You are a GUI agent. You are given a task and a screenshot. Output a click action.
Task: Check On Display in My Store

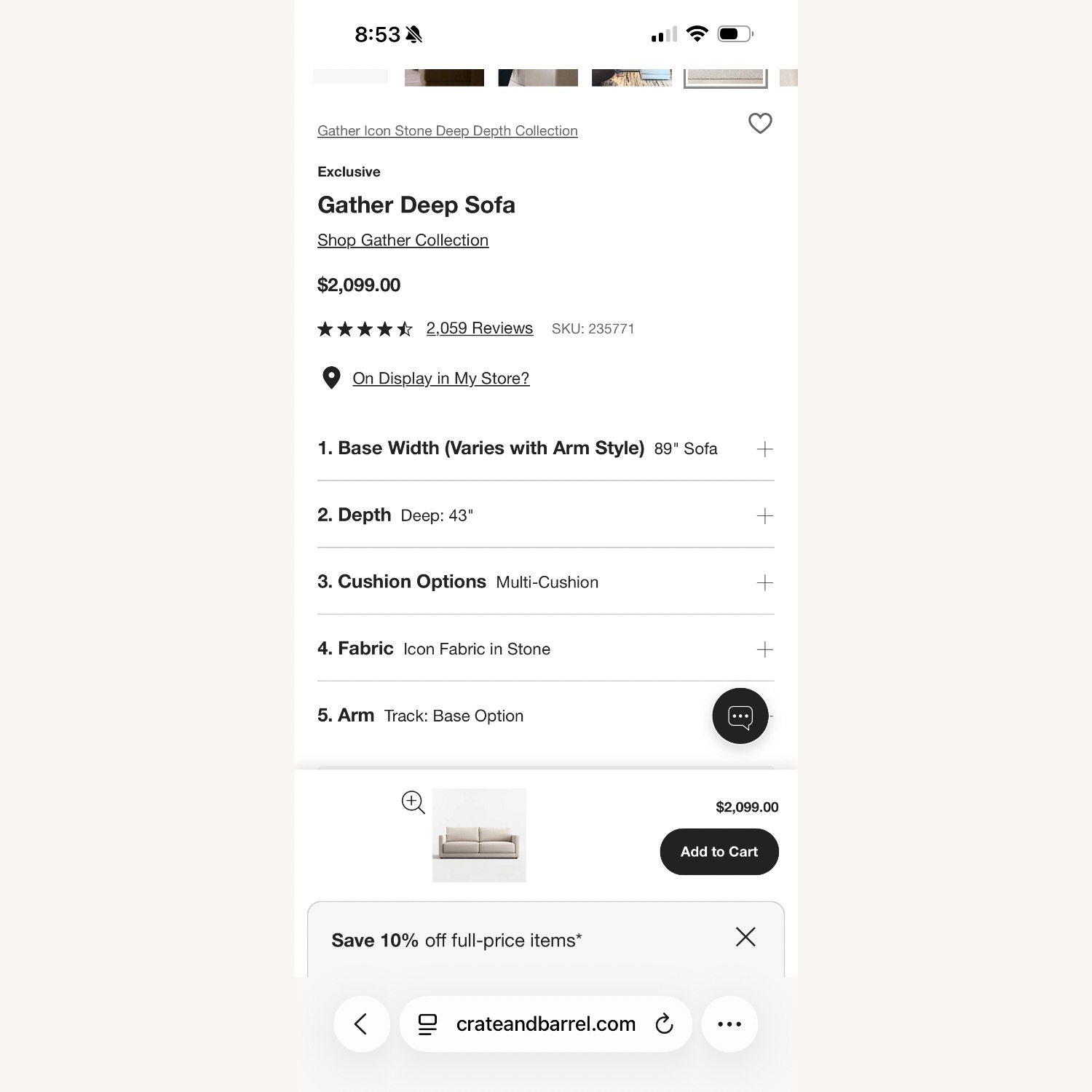tap(440, 379)
